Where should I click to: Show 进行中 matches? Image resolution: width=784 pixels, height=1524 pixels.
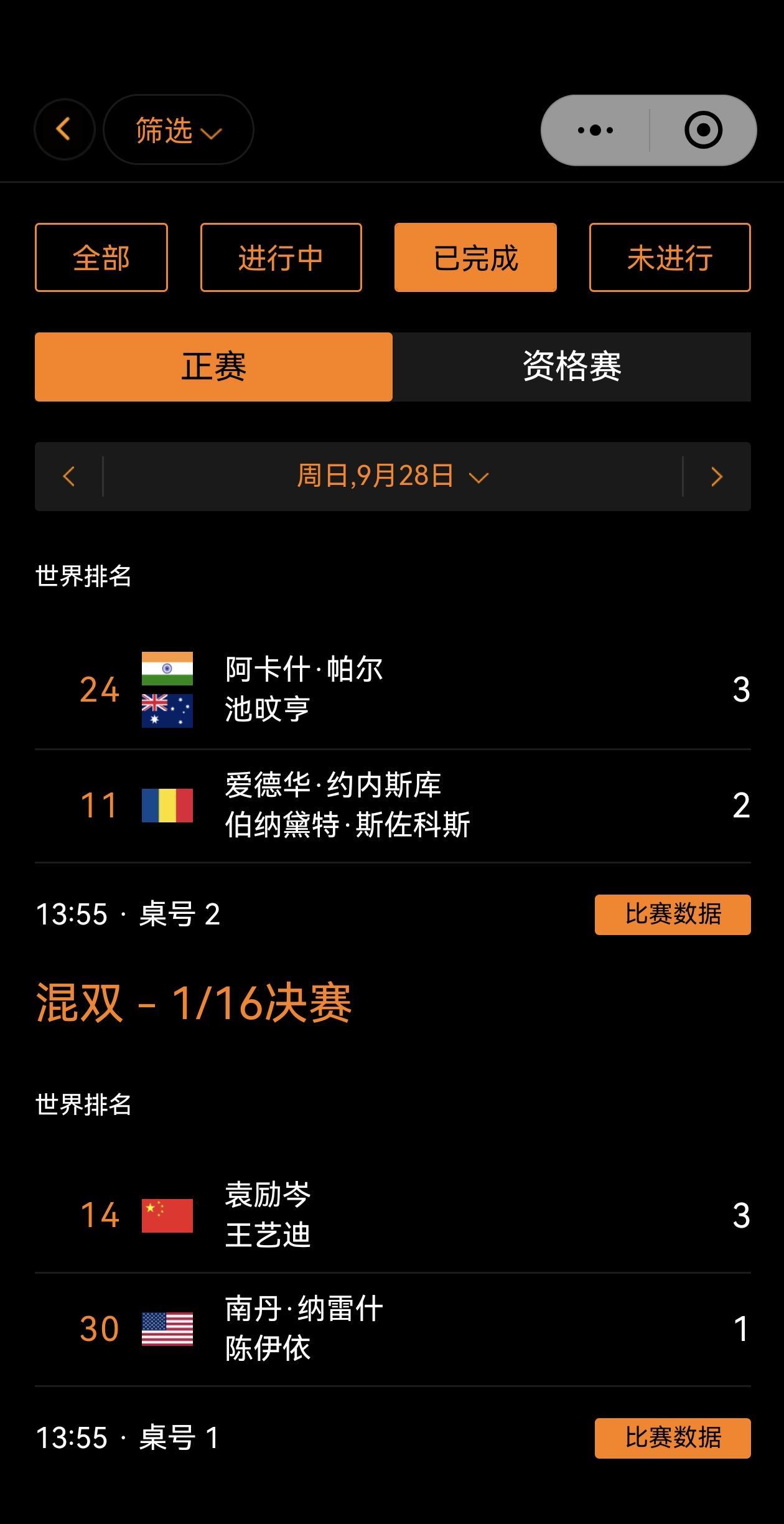[281, 257]
